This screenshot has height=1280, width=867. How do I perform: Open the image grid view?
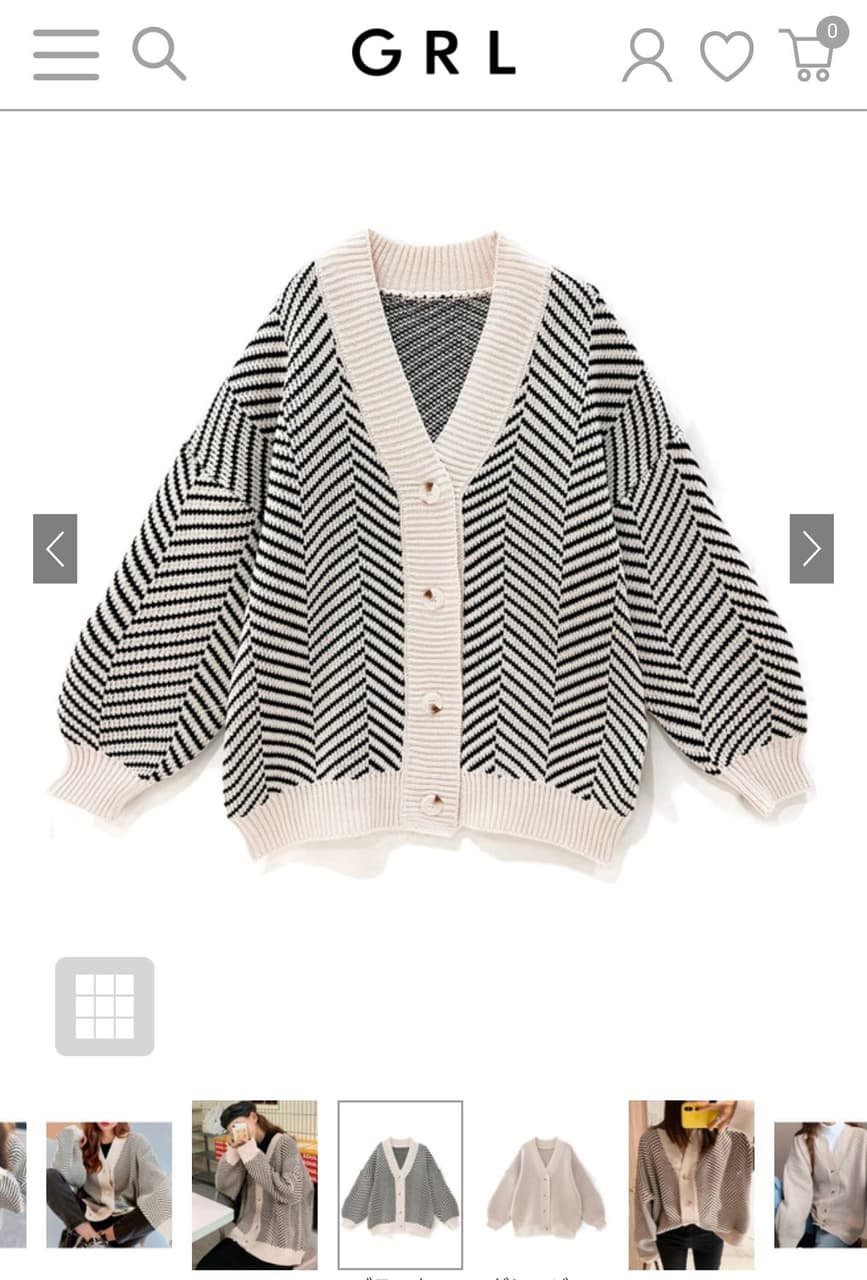[105, 1006]
